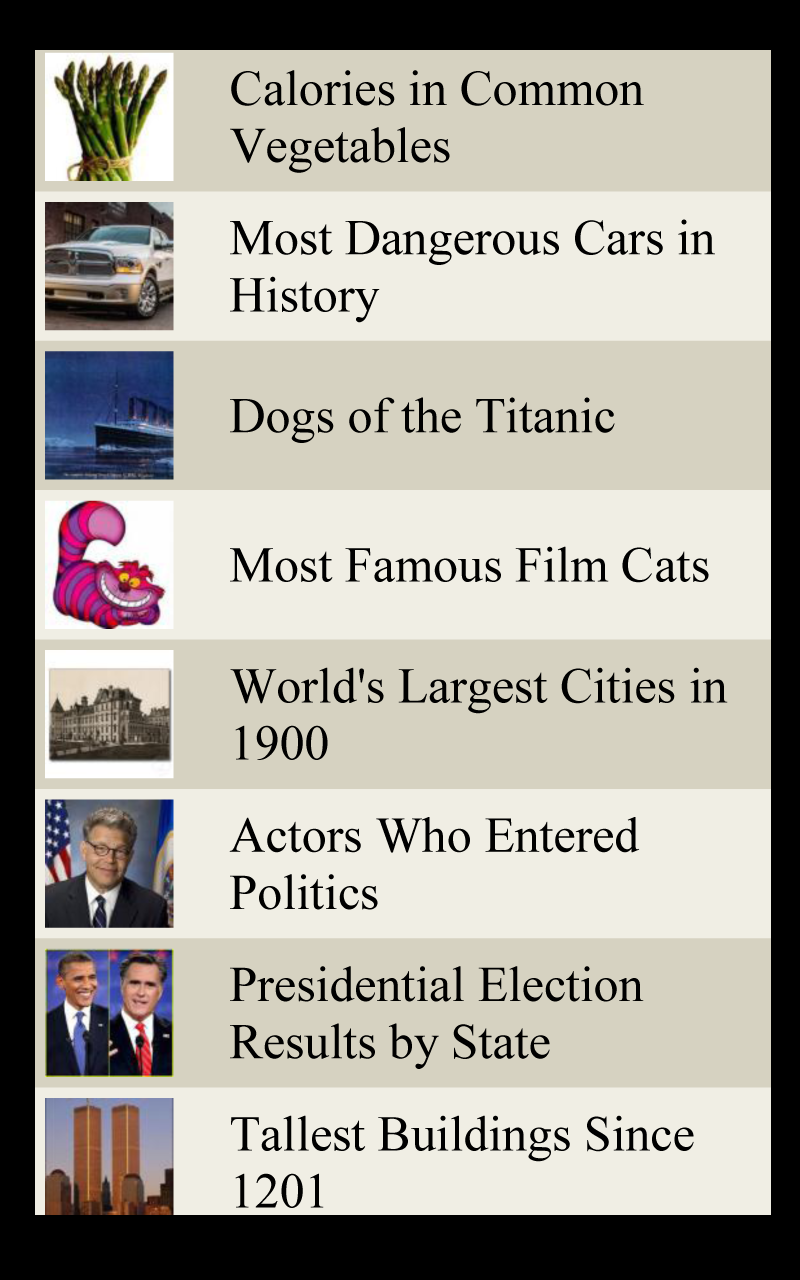Select the 'Dogs of the Titanic' row
The height and width of the screenshot is (1280, 800).
pos(400,414)
